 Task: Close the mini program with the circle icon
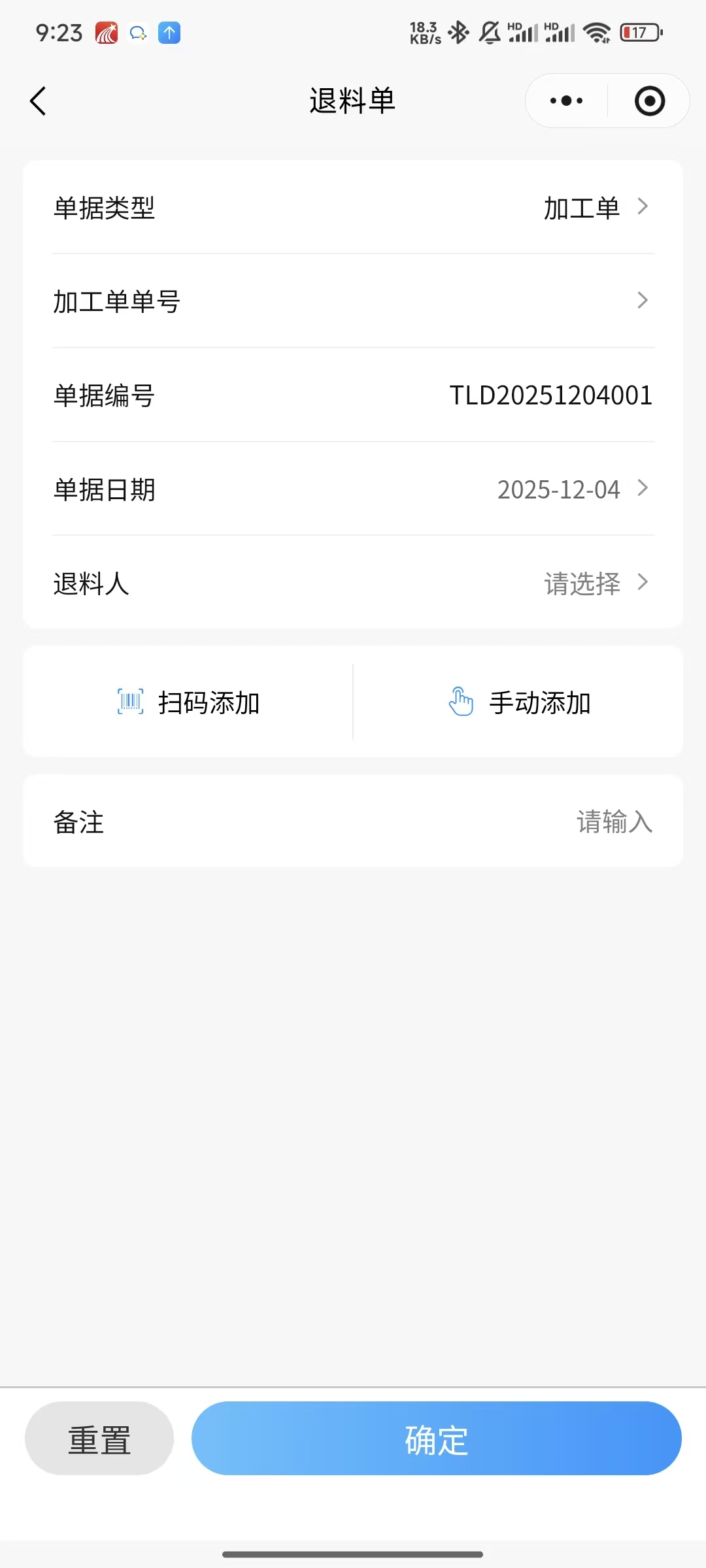click(x=649, y=101)
